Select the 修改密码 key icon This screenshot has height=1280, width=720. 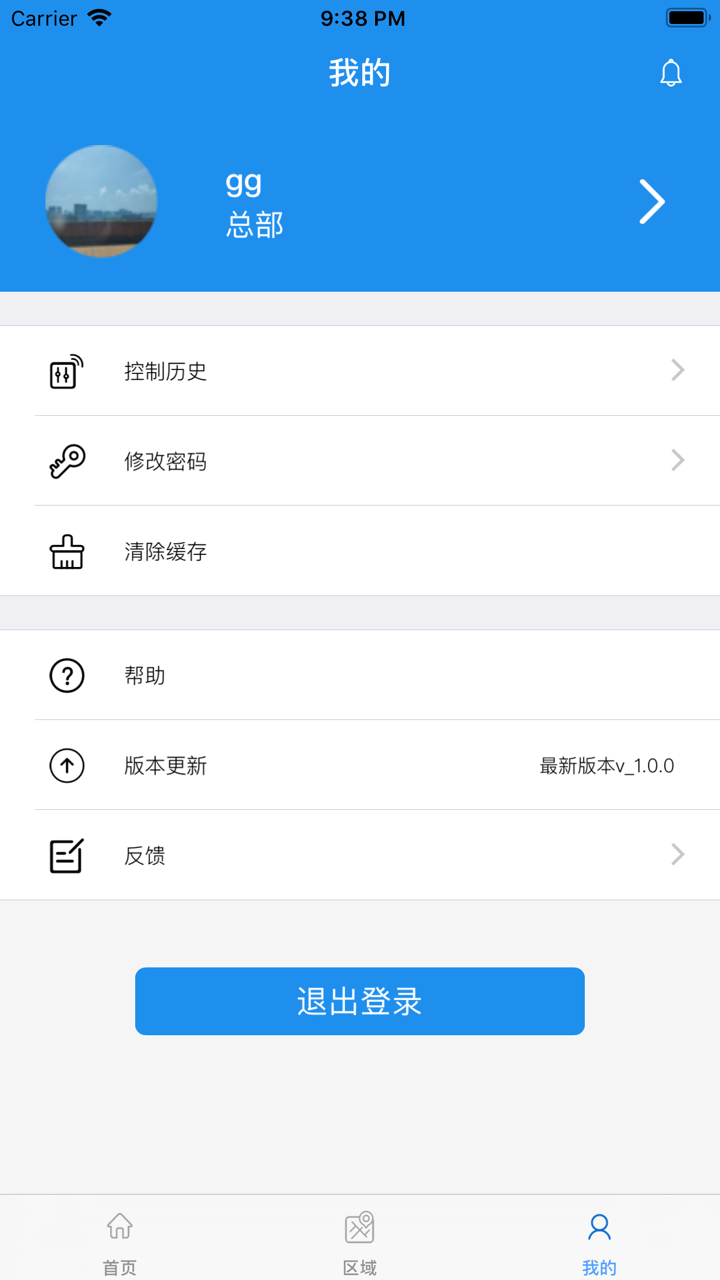pyautogui.click(x=67, y=460)
